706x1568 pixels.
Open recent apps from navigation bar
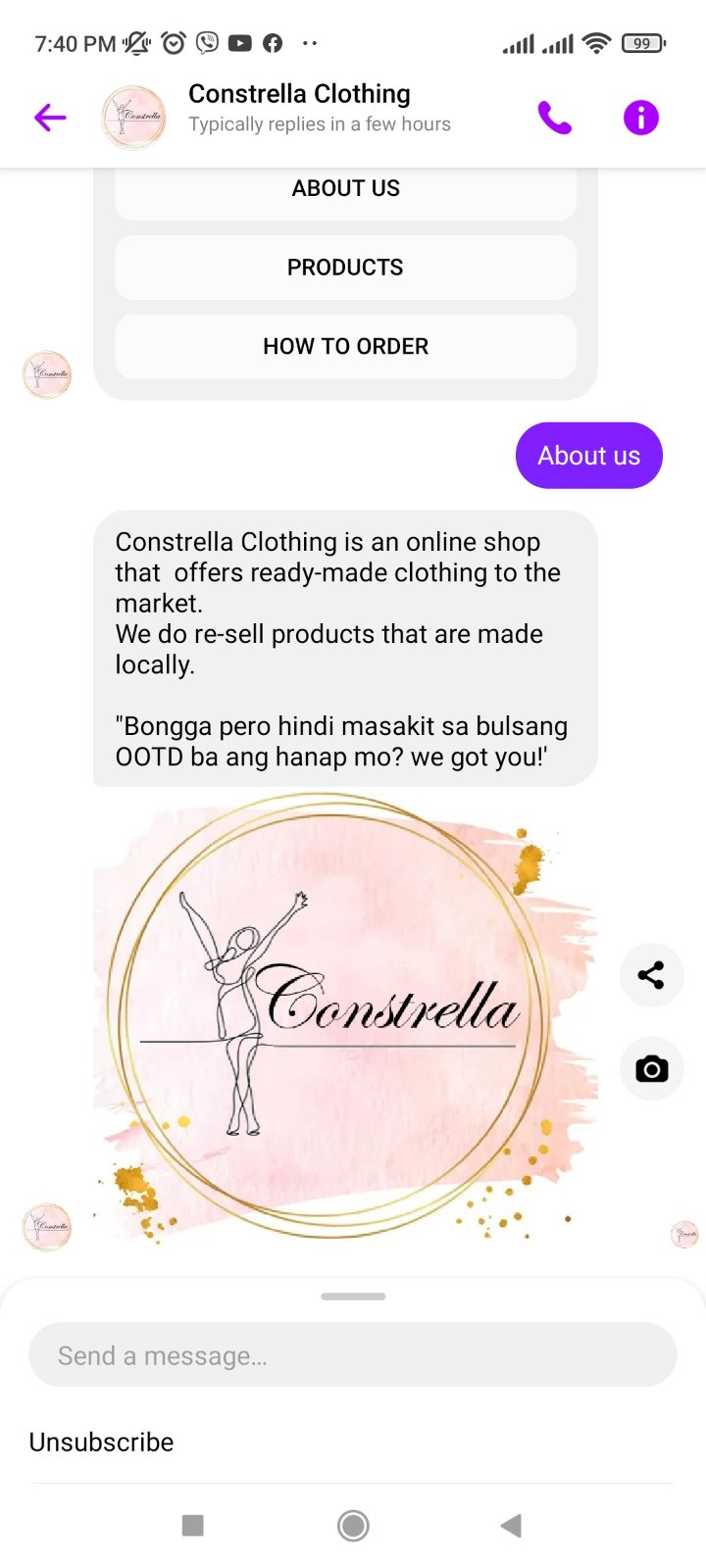pyautogui.click(x=193, y=1525)
